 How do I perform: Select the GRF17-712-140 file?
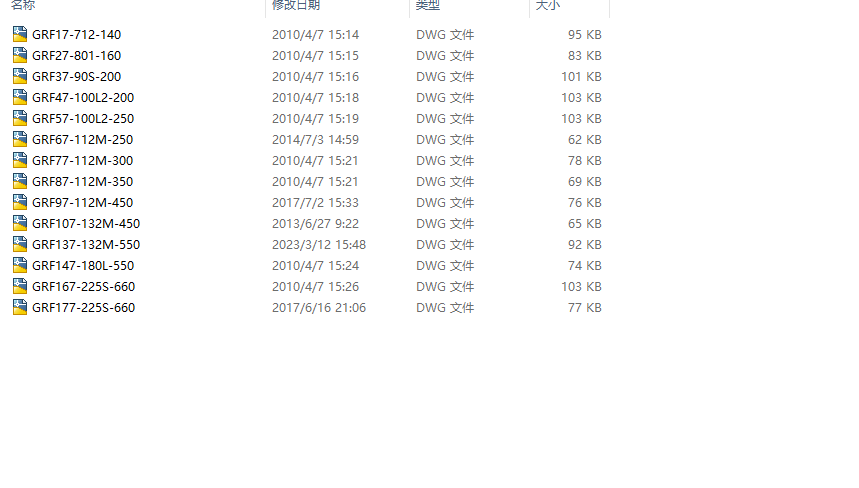(76, 35)
